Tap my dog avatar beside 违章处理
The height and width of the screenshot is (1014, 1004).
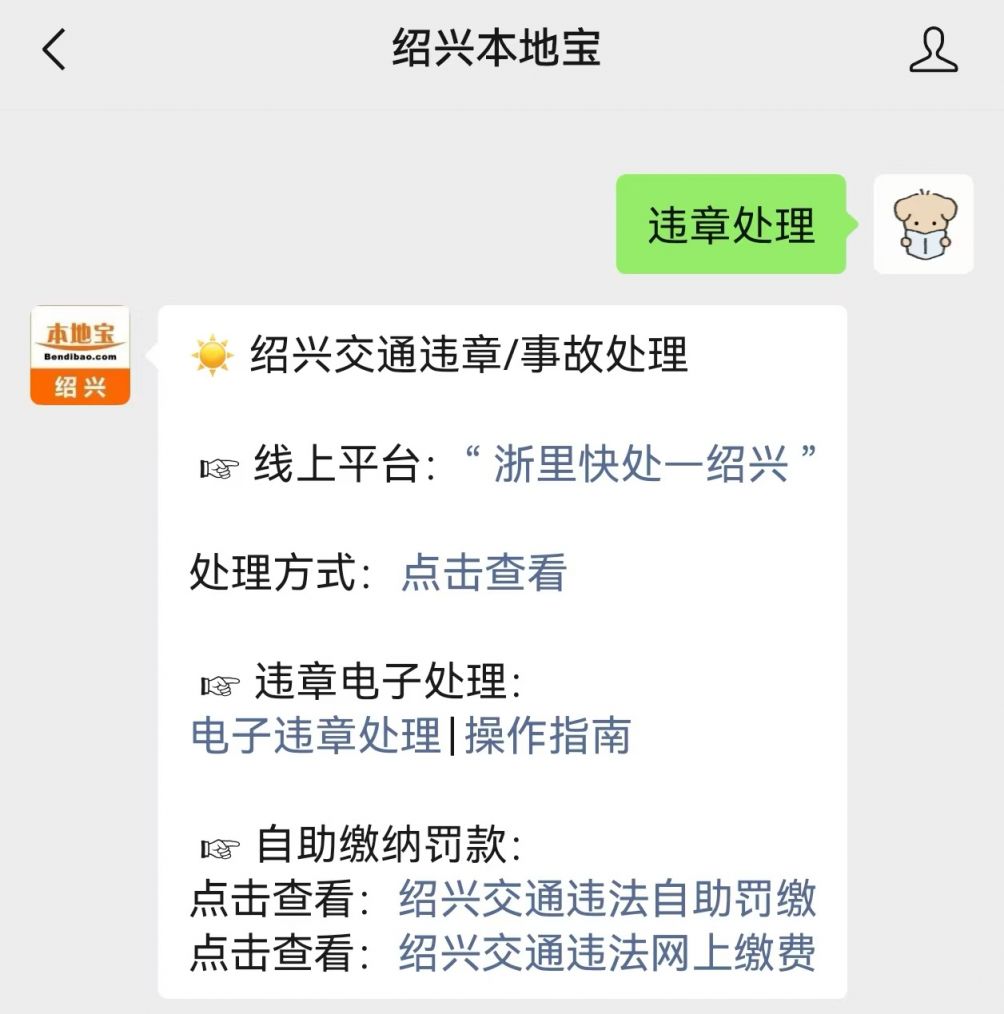pyautogui.click(x=923, y=224)
